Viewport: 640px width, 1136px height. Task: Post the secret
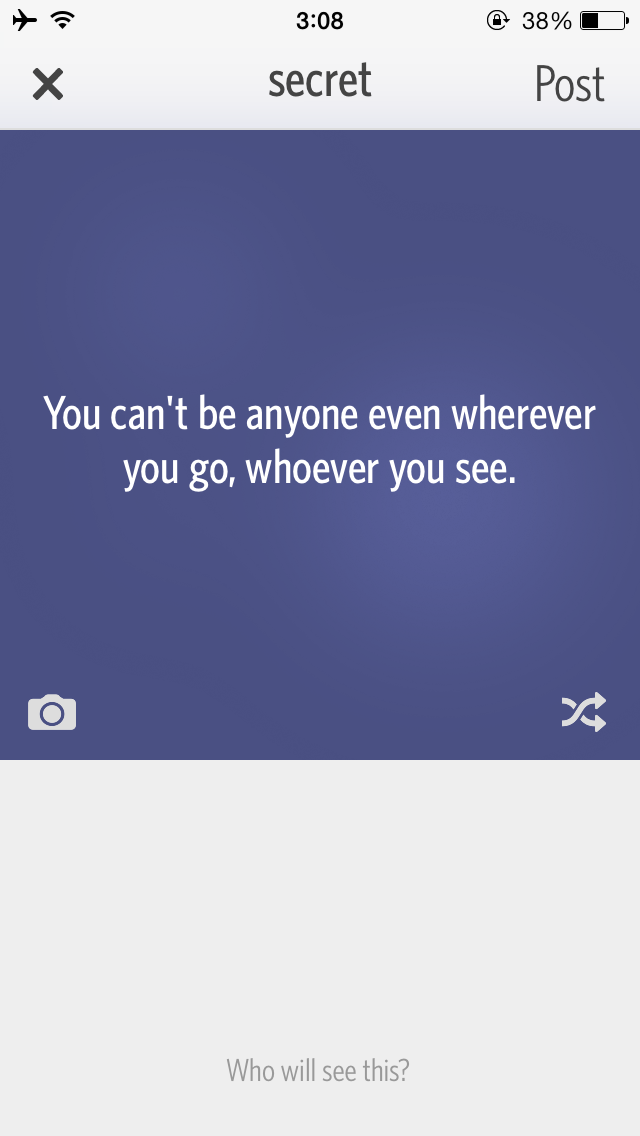[569, 85]
